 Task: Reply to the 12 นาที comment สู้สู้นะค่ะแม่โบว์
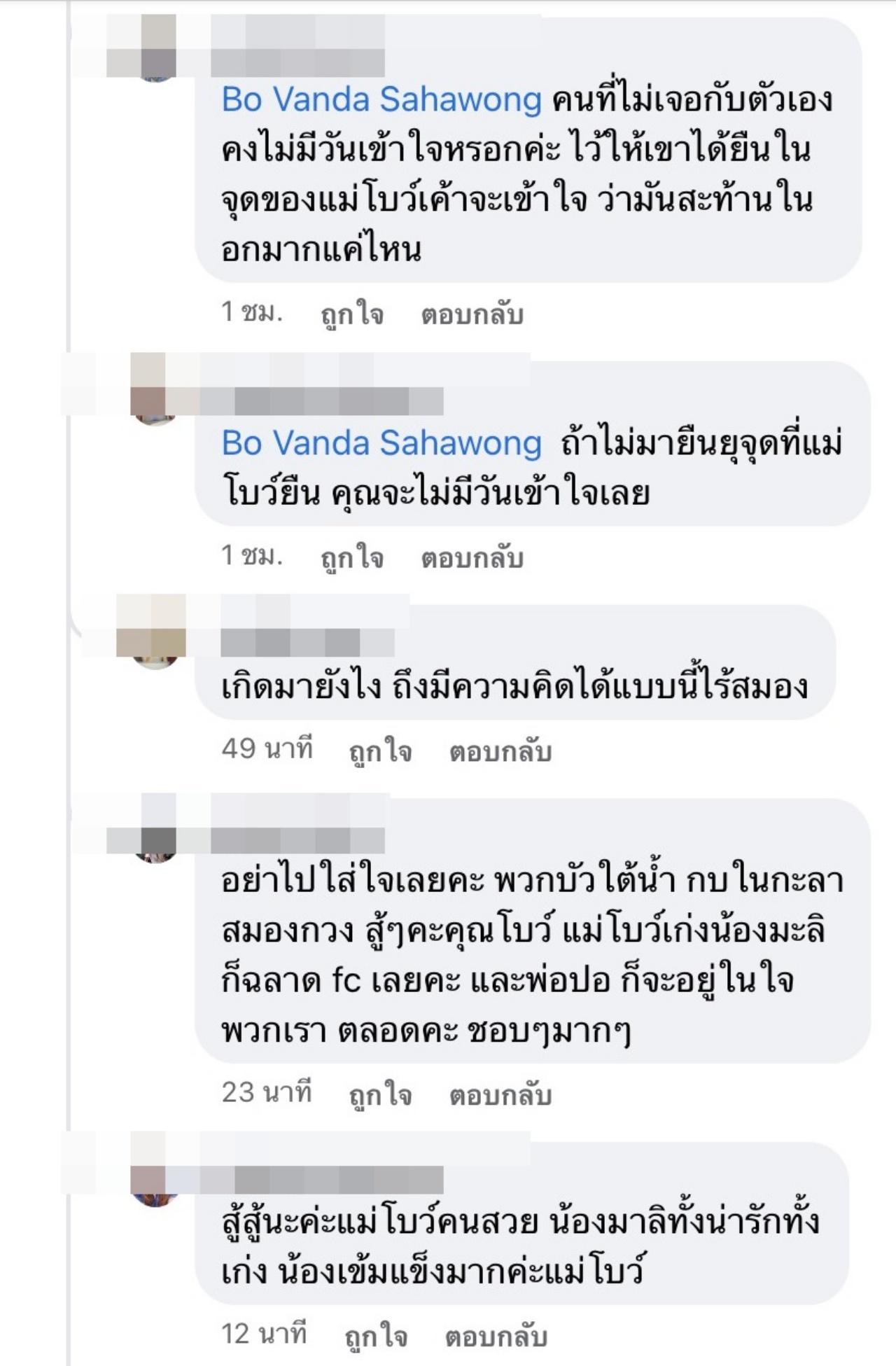pyautogui.click(x=496, y=1337)
